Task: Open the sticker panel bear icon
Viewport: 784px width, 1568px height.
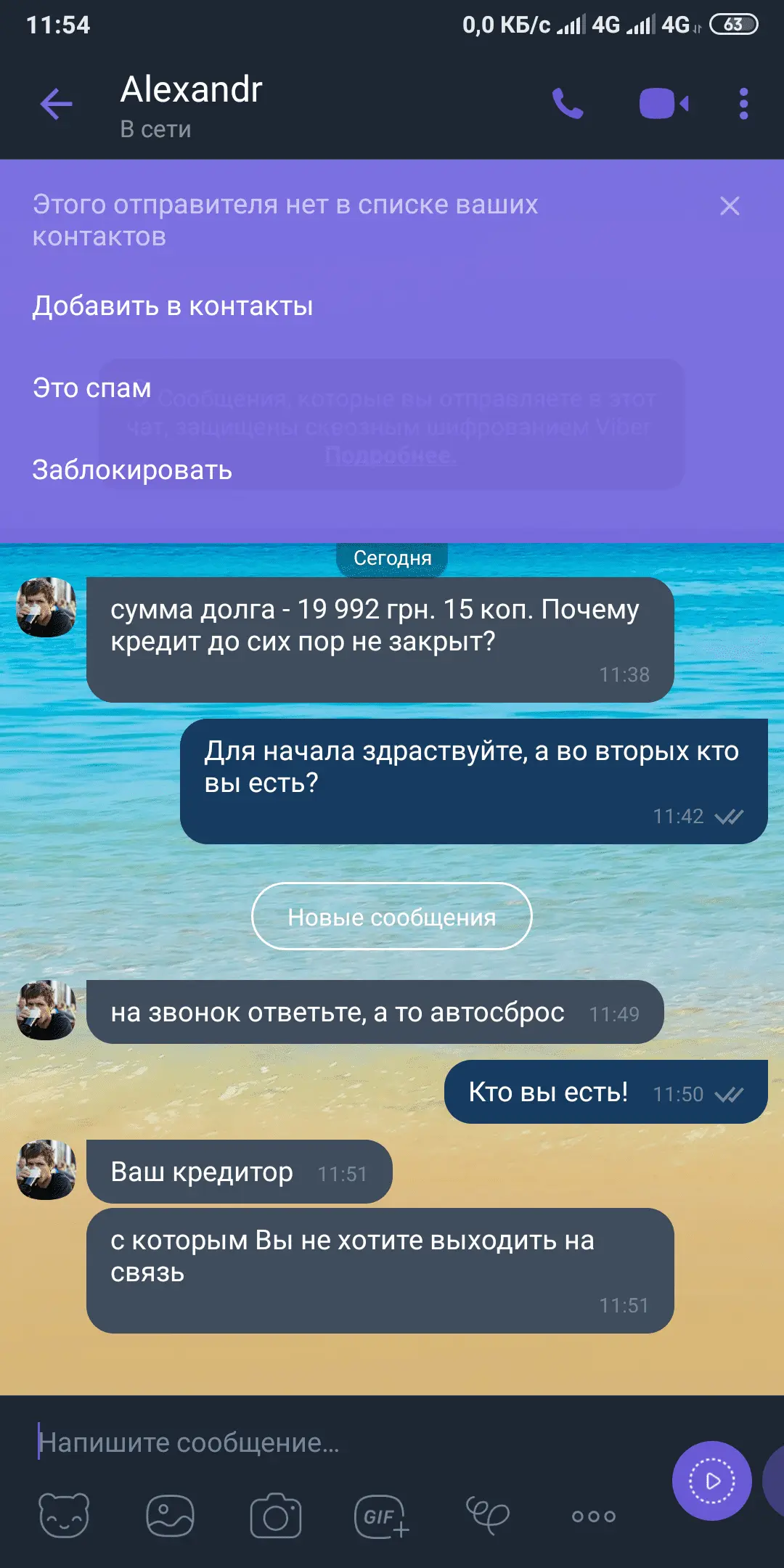Action: pos(64,1516)
